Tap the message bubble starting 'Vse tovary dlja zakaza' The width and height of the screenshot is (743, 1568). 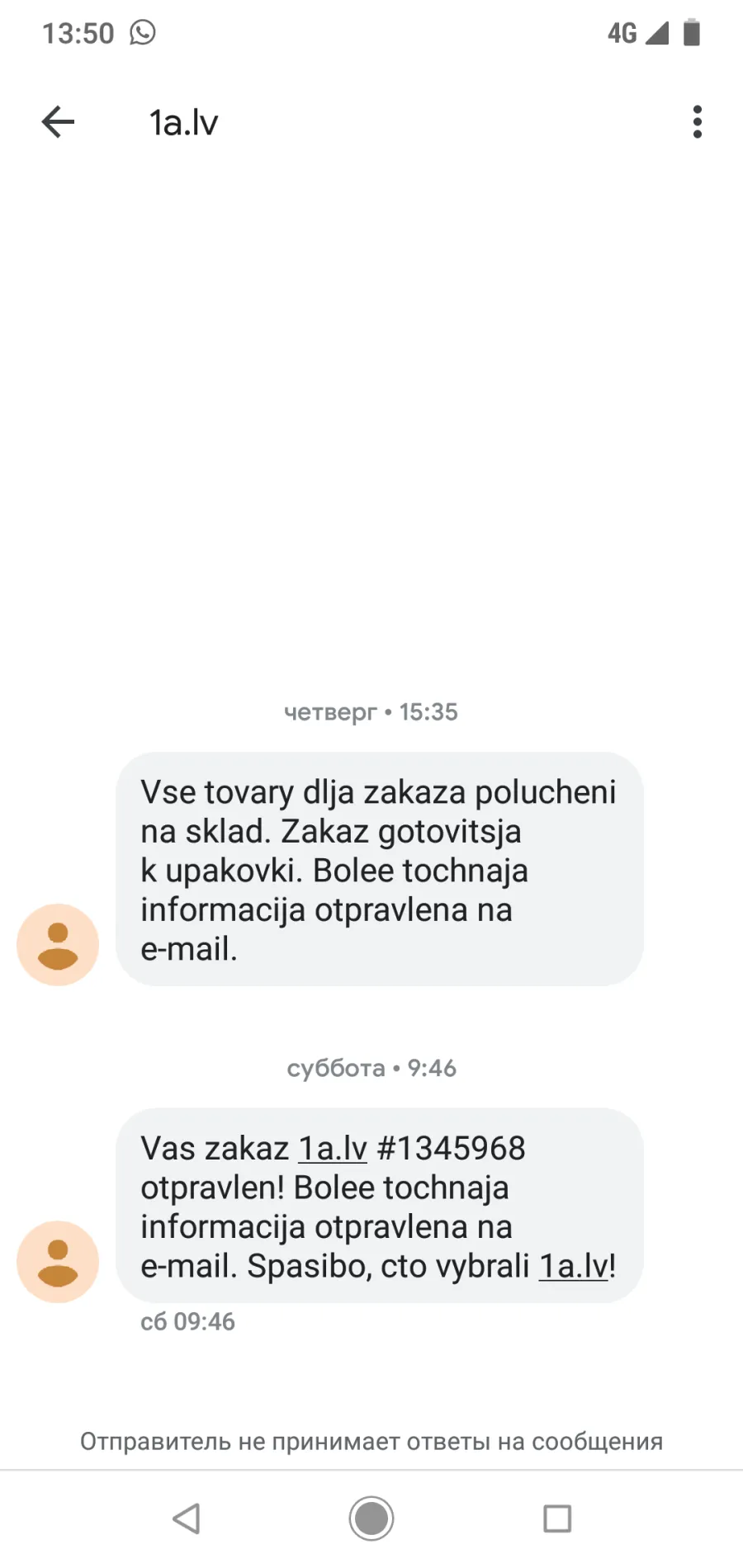[x=380, y=869]
